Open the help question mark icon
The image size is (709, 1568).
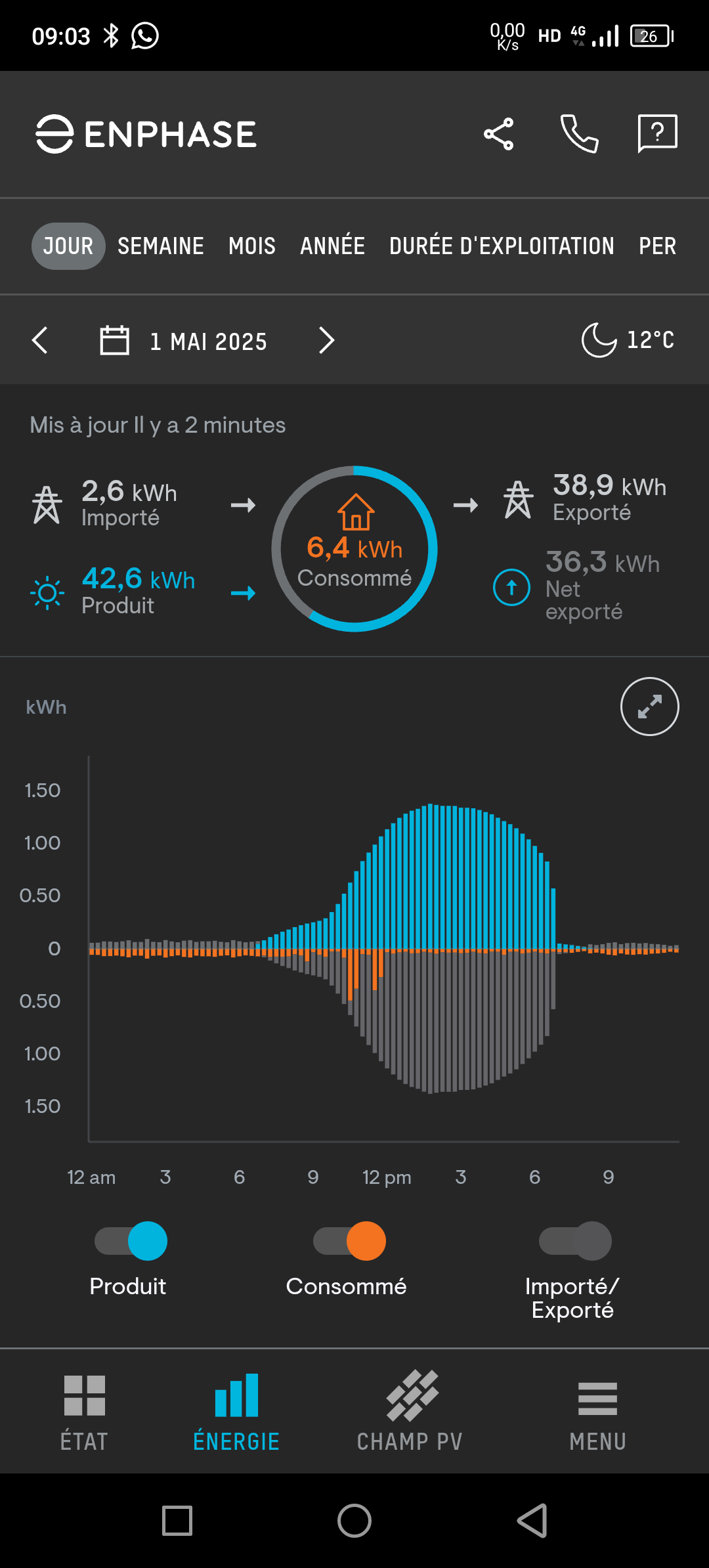point(657,134)
